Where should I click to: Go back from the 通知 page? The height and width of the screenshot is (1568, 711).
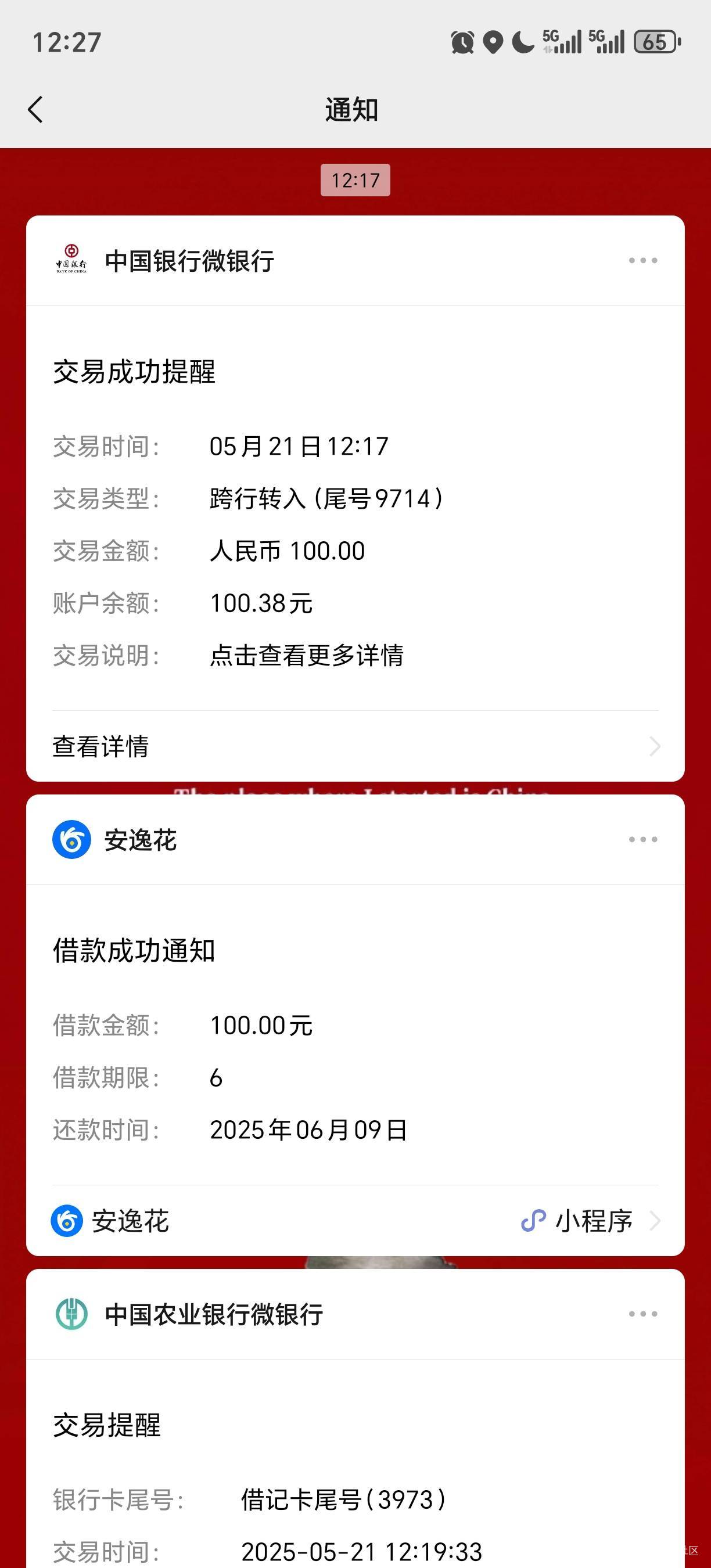[x=36, y=110]
